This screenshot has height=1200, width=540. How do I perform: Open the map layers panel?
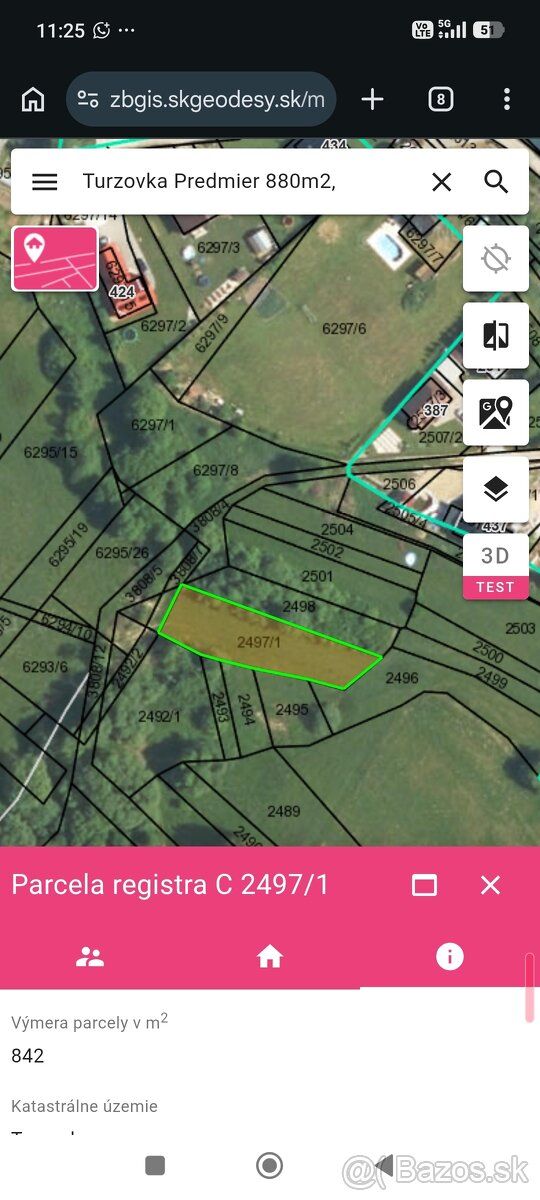coord(496,489)
